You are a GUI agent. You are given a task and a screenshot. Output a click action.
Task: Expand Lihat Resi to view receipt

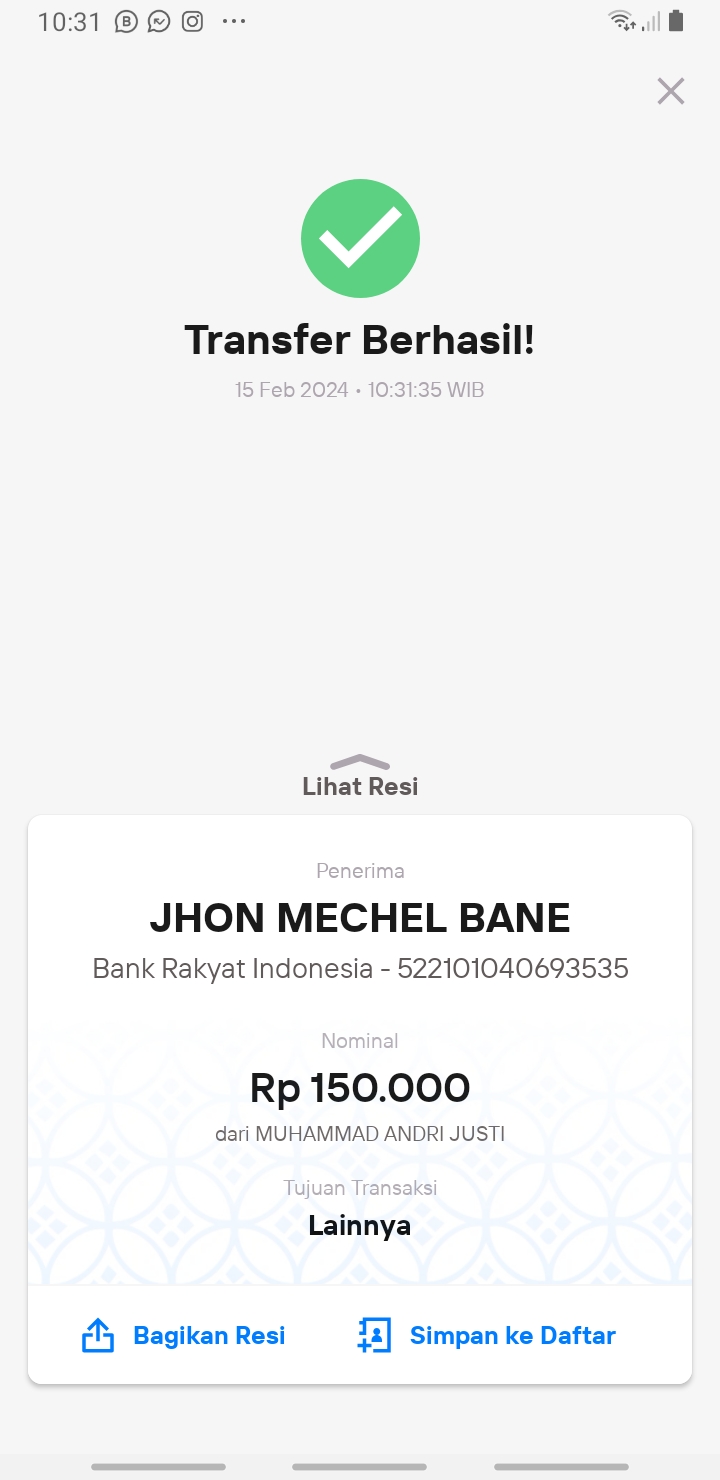point(360,776)
